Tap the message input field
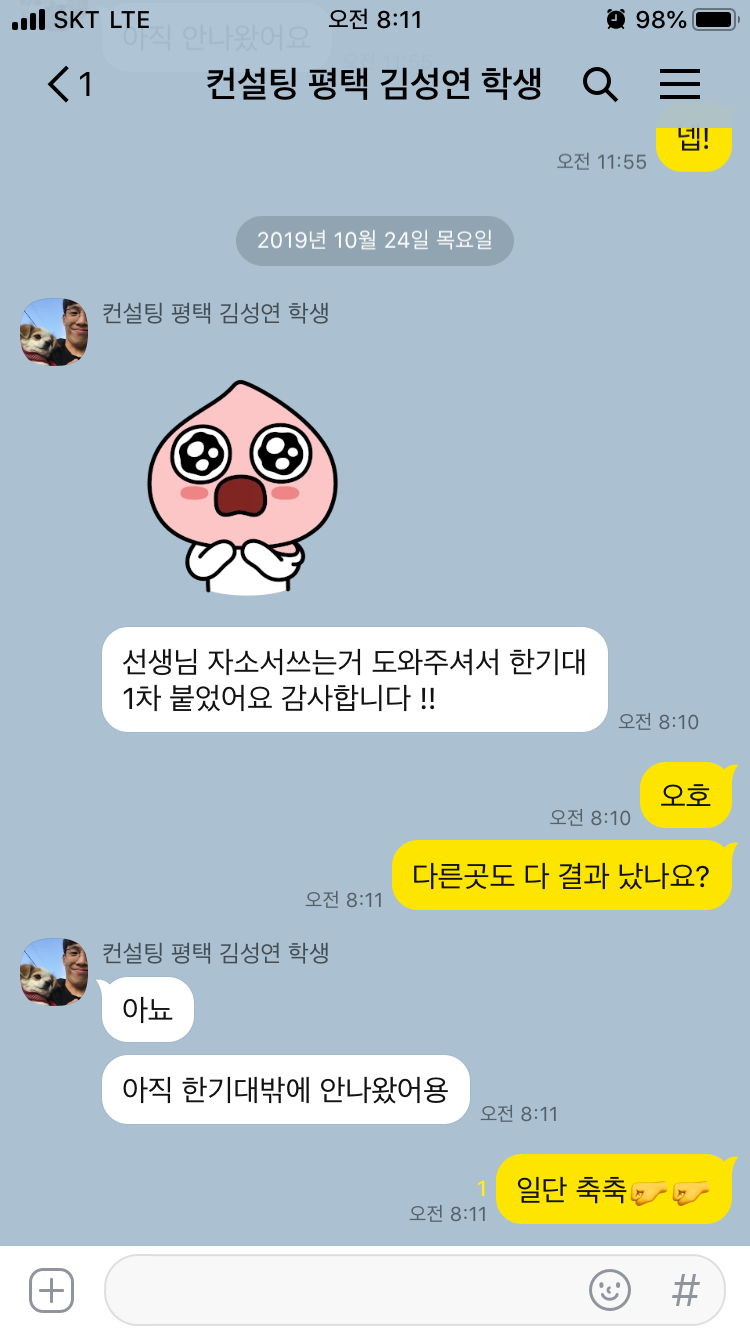 click(340, 1290)
